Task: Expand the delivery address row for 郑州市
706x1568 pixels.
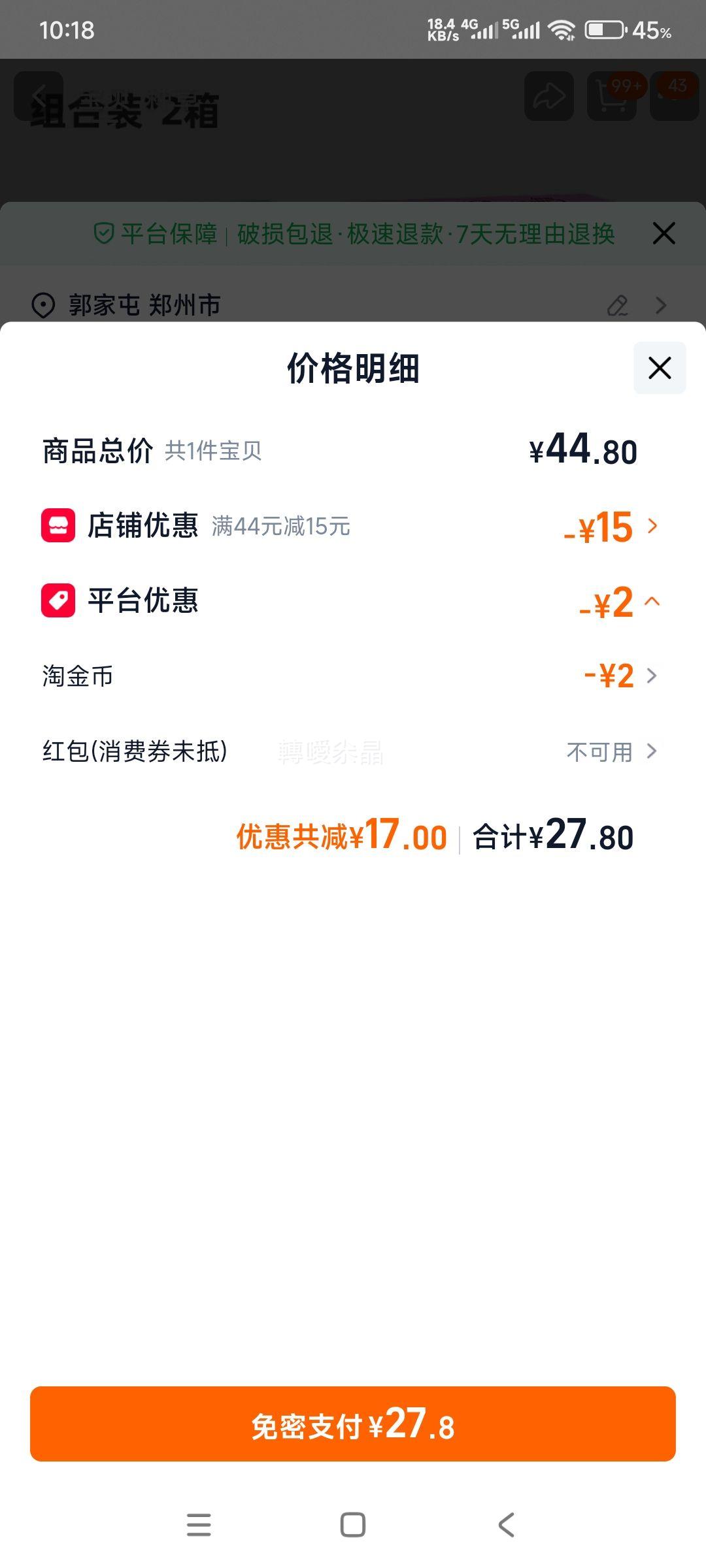Action: (x=660, y=304)
